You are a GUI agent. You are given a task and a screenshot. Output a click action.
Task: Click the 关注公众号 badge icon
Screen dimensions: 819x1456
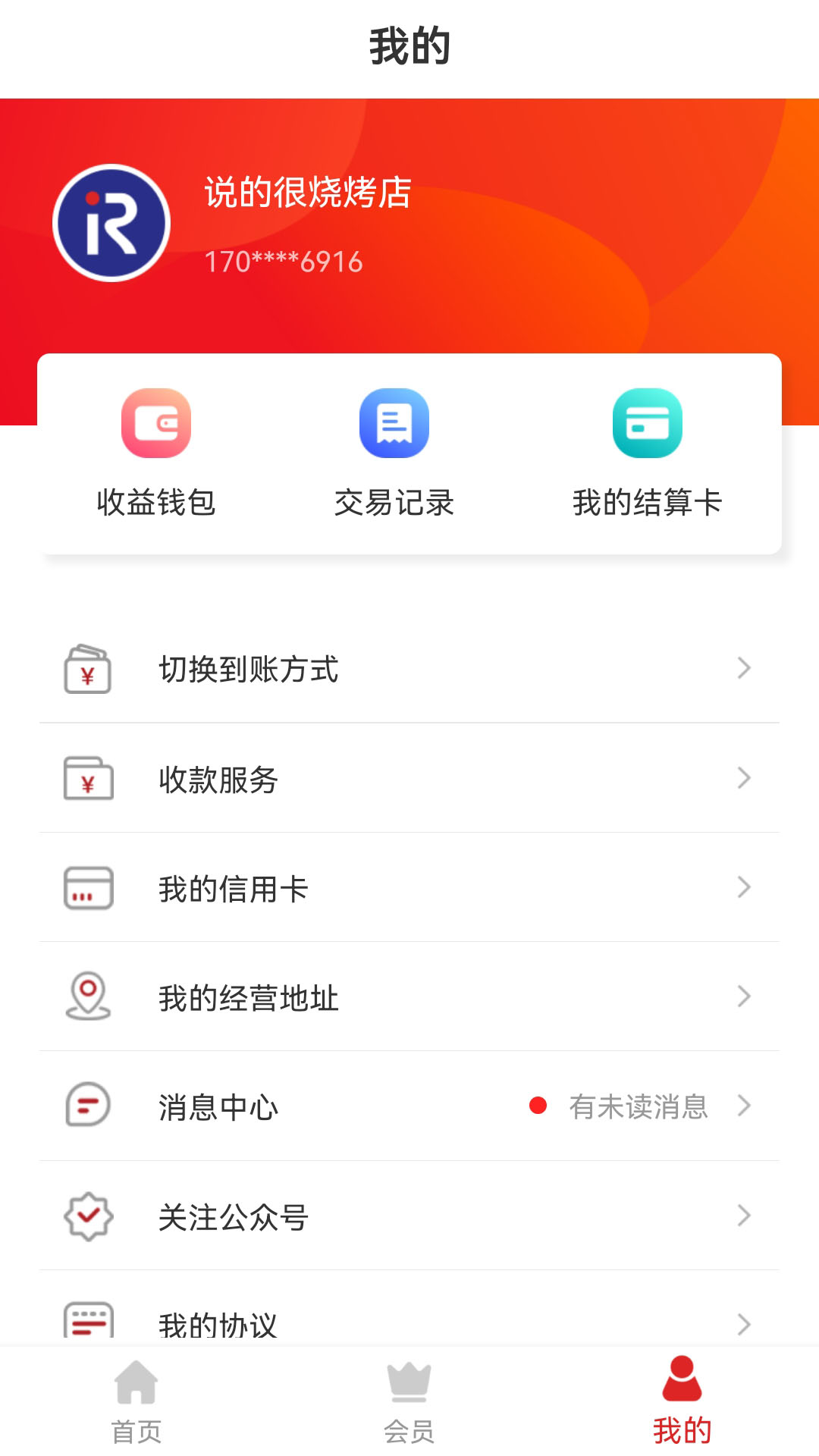88,1216
